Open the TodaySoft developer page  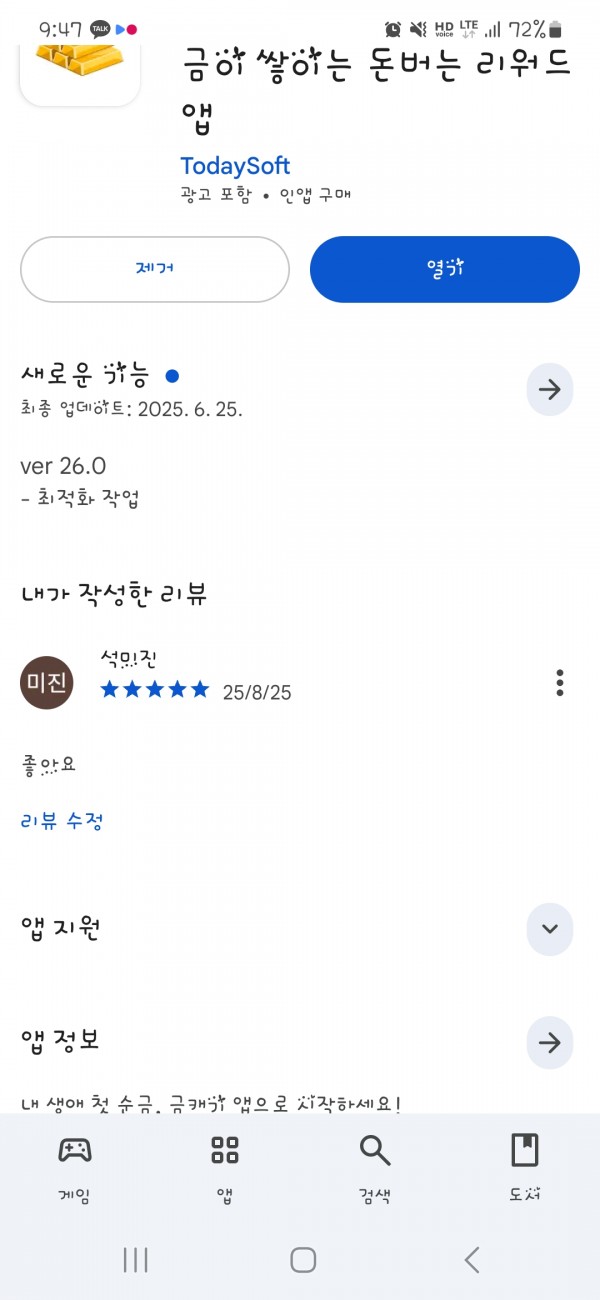point(235,165)
